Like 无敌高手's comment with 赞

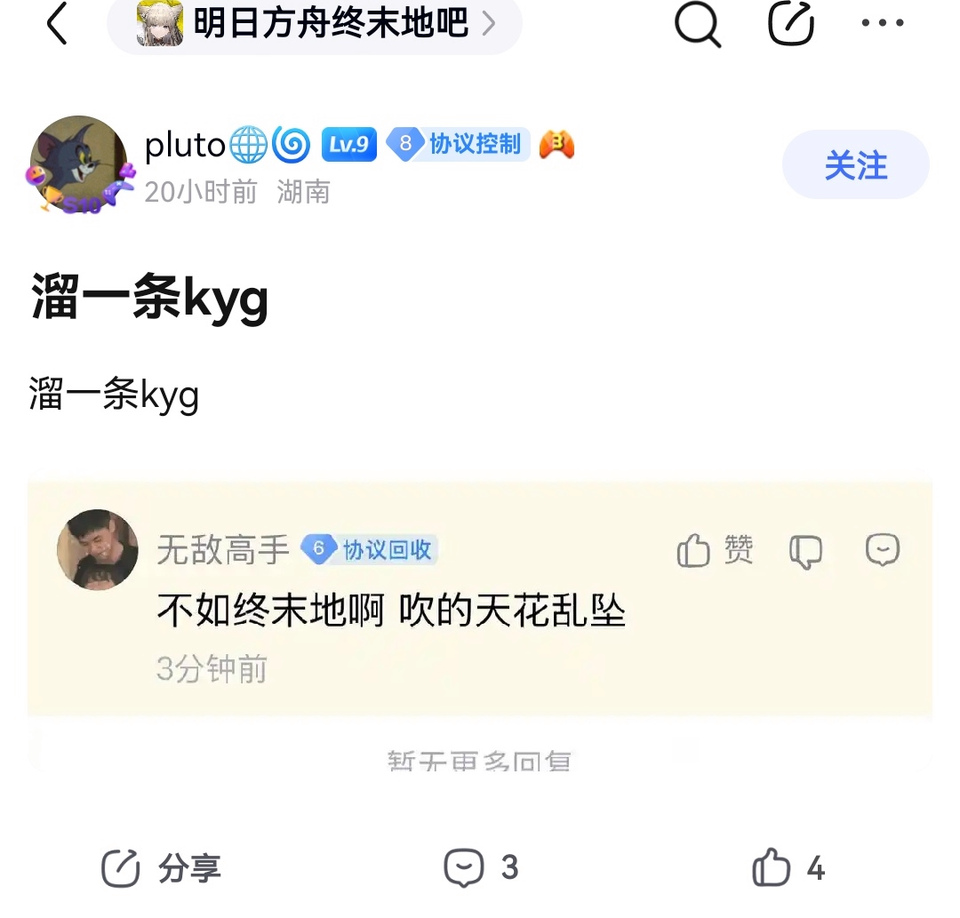point(716,550)
